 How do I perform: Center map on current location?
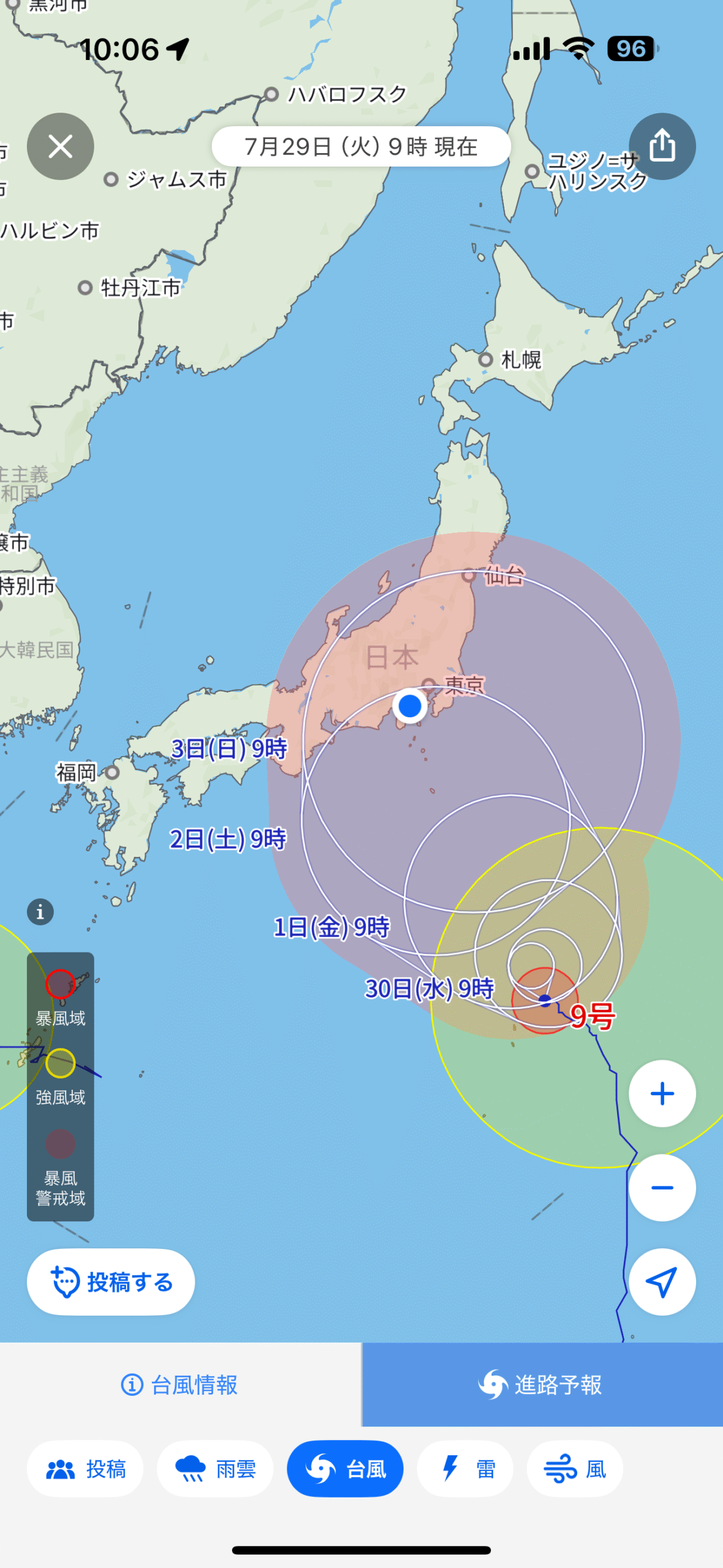pos(662,1281)
